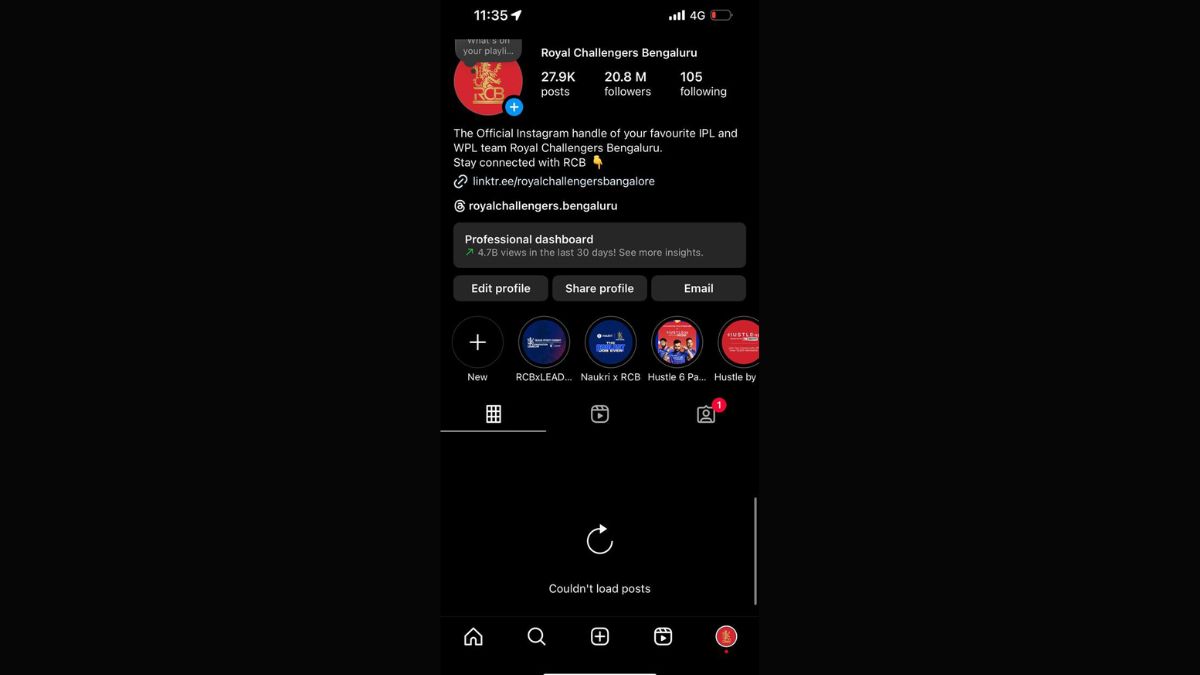Switch to the Reels profile tab
1200x675 pixels.
click(x=599, y=414)
